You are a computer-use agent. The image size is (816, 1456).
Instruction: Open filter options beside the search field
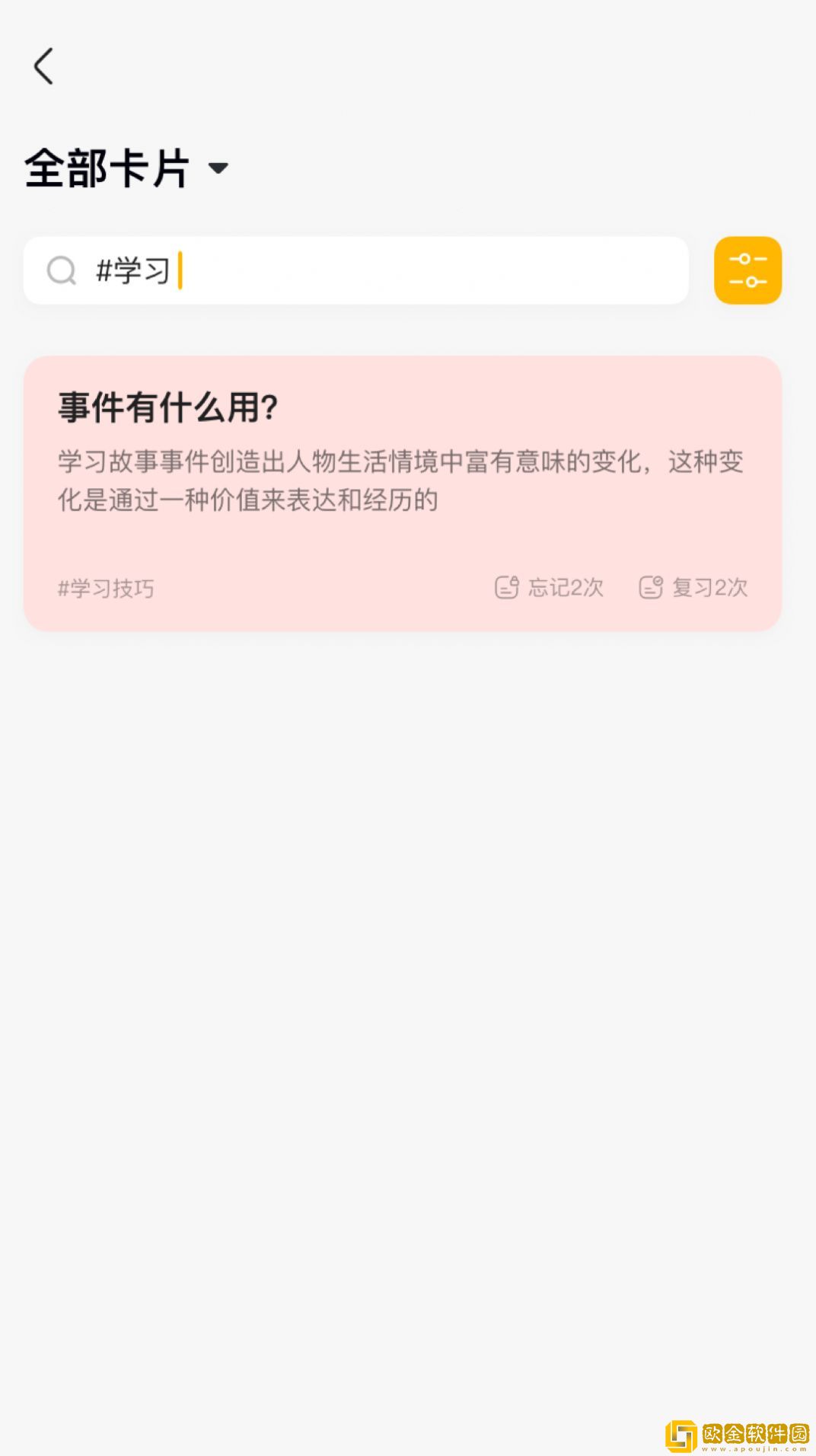747,271
